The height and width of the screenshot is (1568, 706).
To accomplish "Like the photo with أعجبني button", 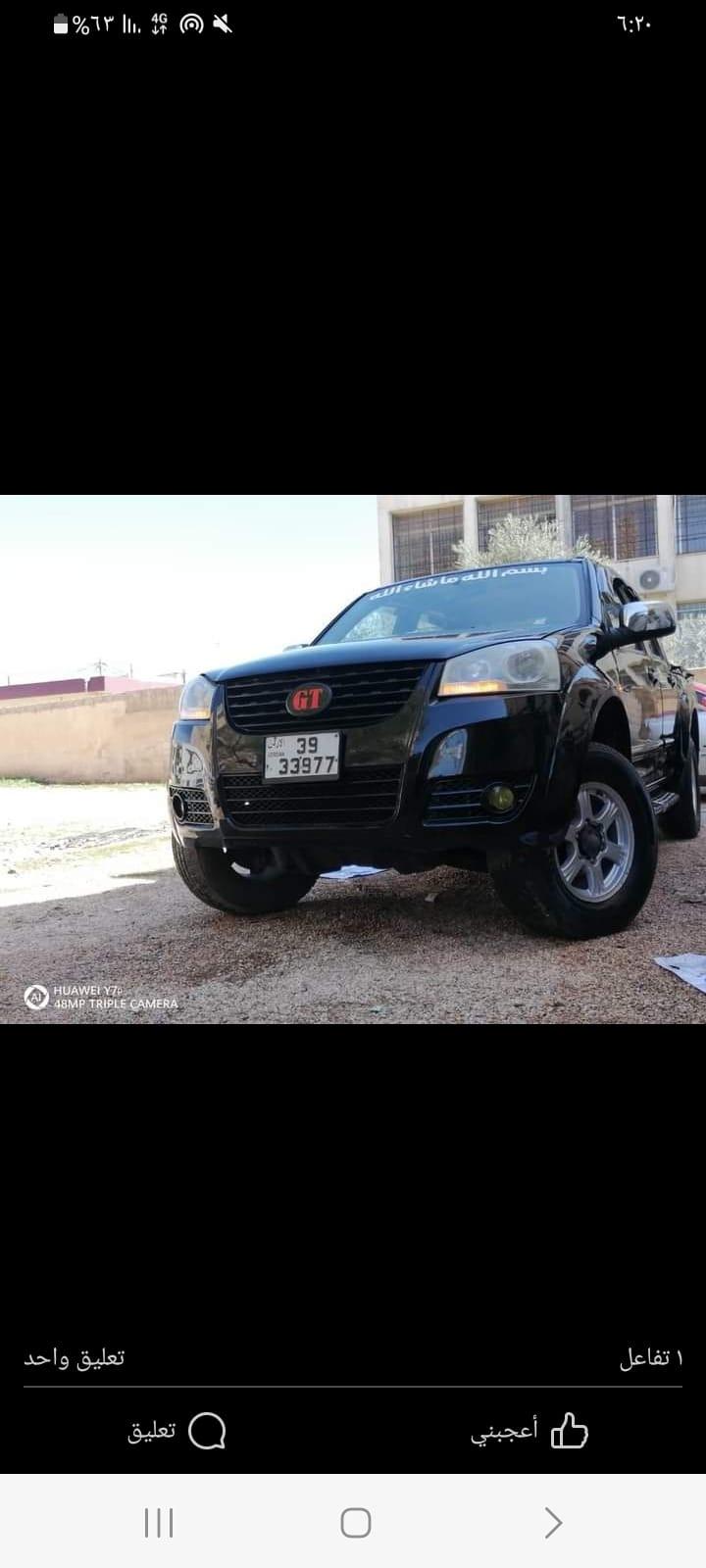I will pyautogui.click(x=529, y=1431).
